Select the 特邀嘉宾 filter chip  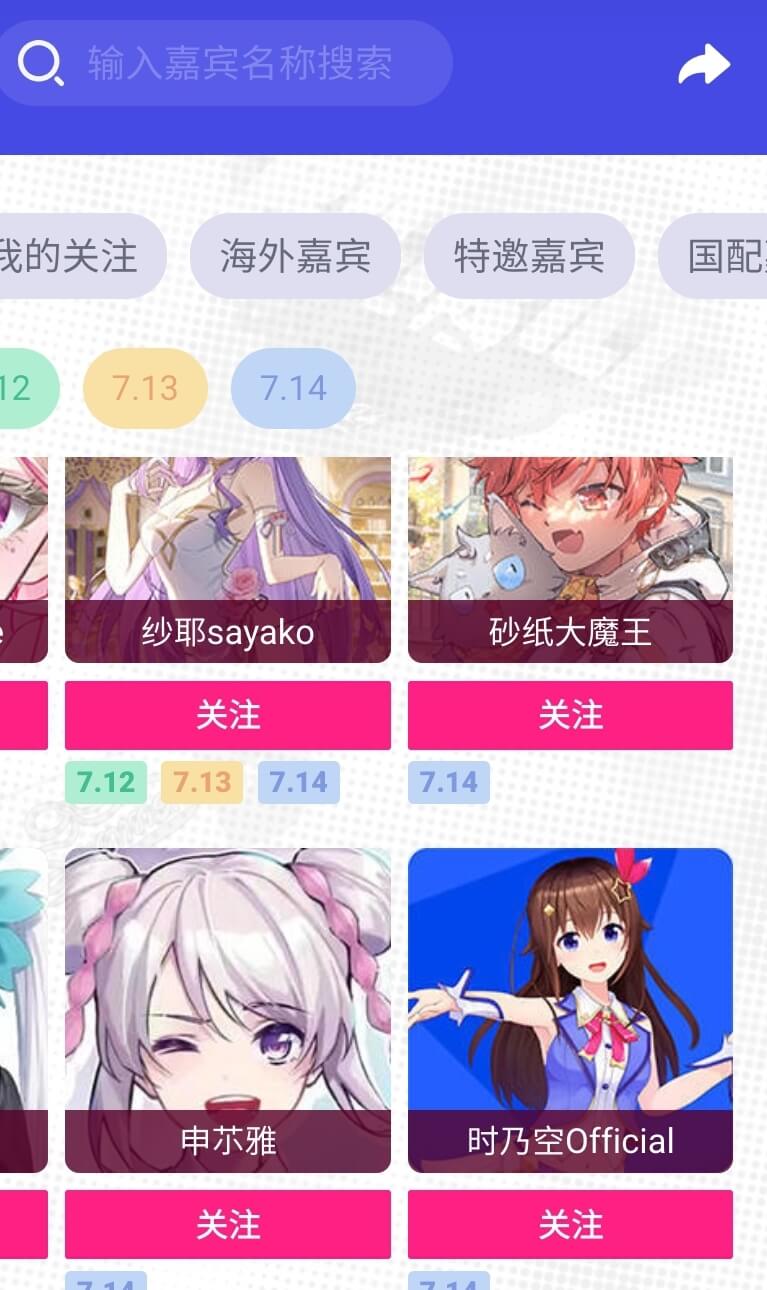tap(529, 256)
